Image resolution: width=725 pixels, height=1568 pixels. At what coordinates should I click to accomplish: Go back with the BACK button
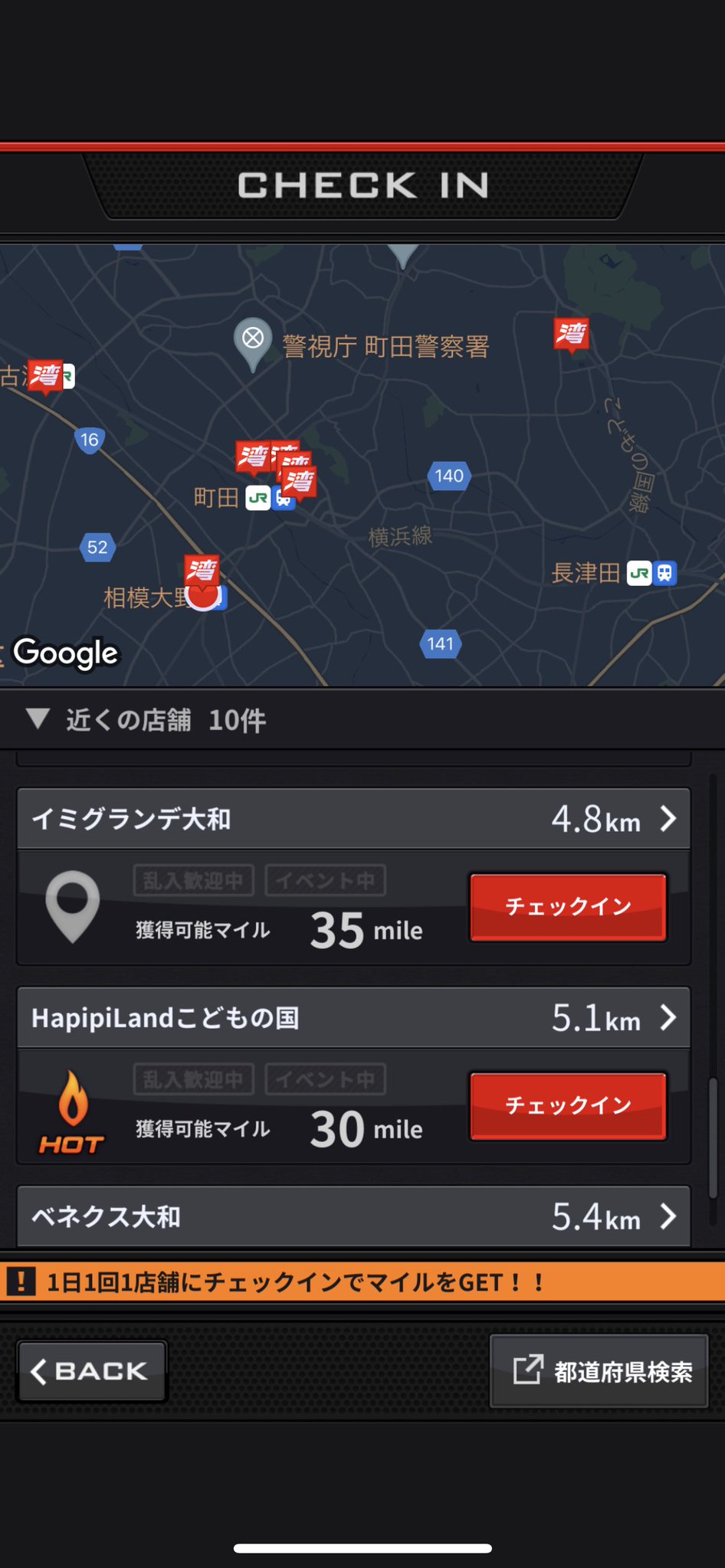tap(92, 1371)
